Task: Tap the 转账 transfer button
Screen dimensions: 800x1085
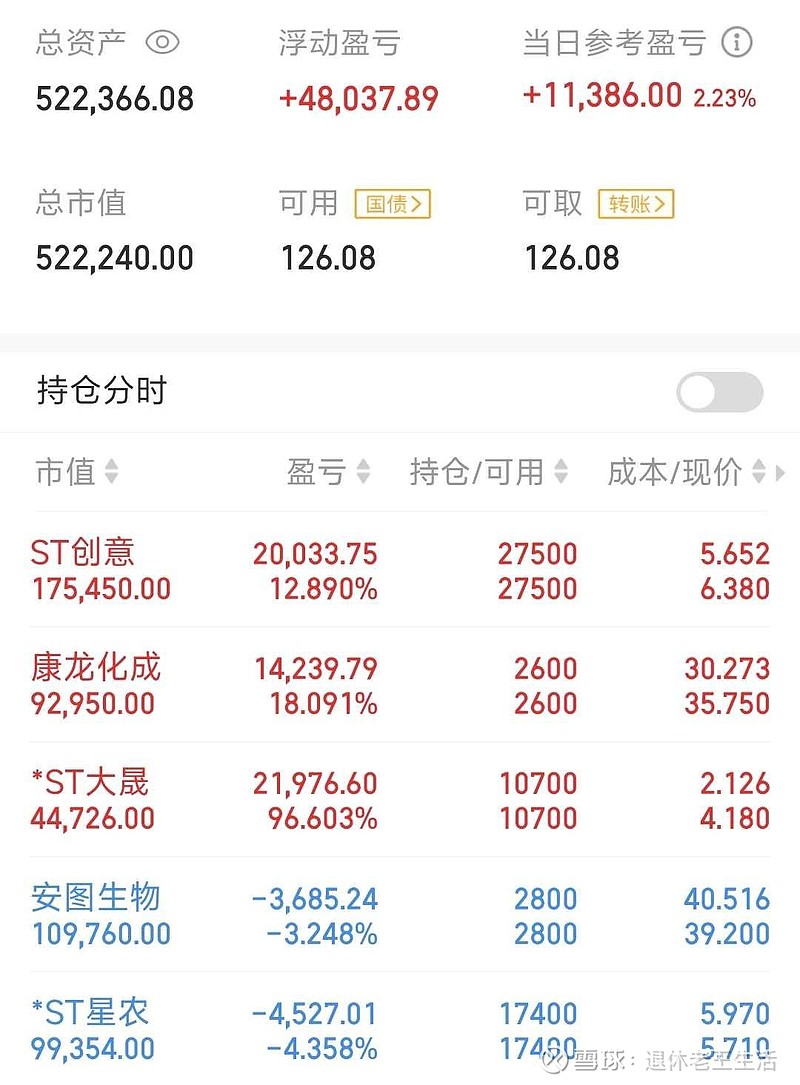Action: (636, 204)
